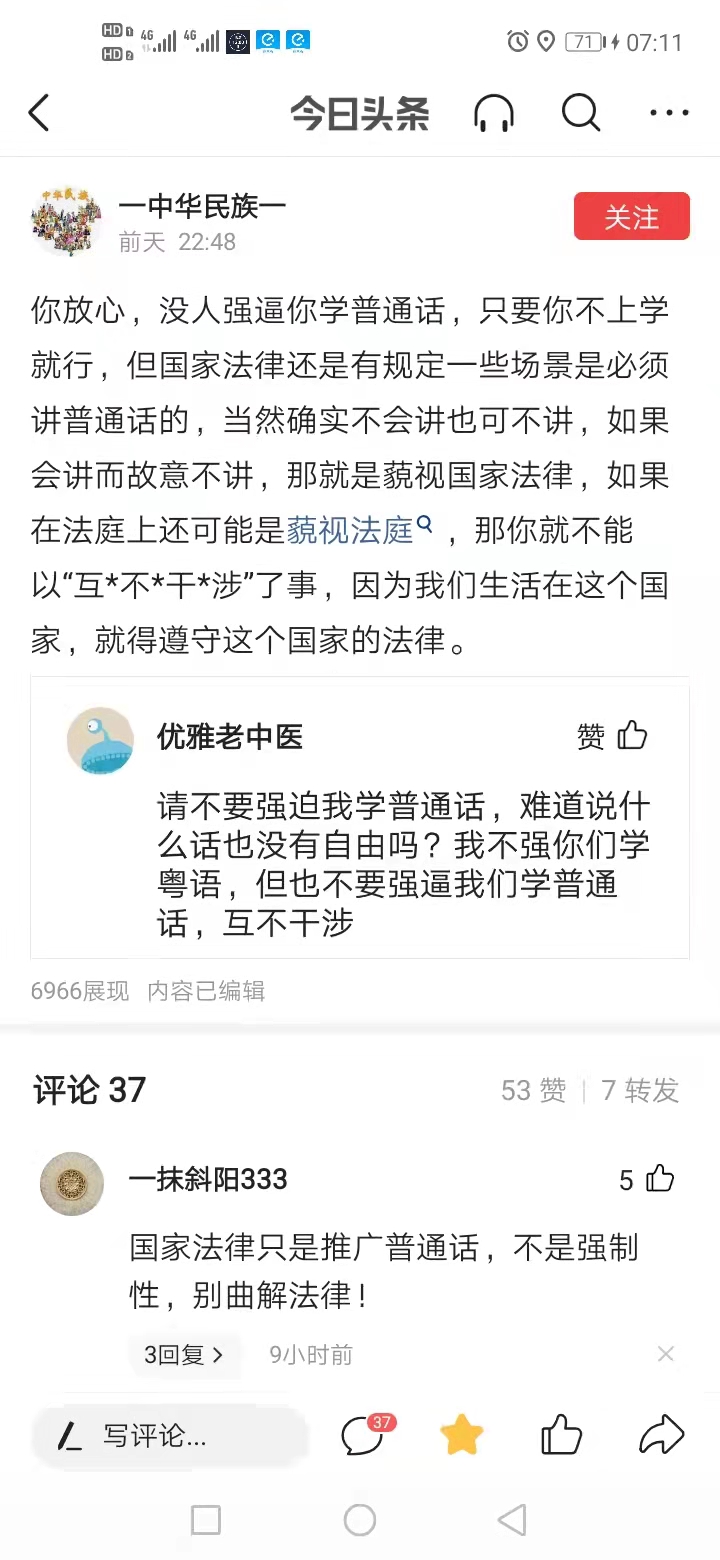This screenshot has width=720, height=1560.
Task: Jump to comments via bubble icon with 37
Action: [362, 1436]
